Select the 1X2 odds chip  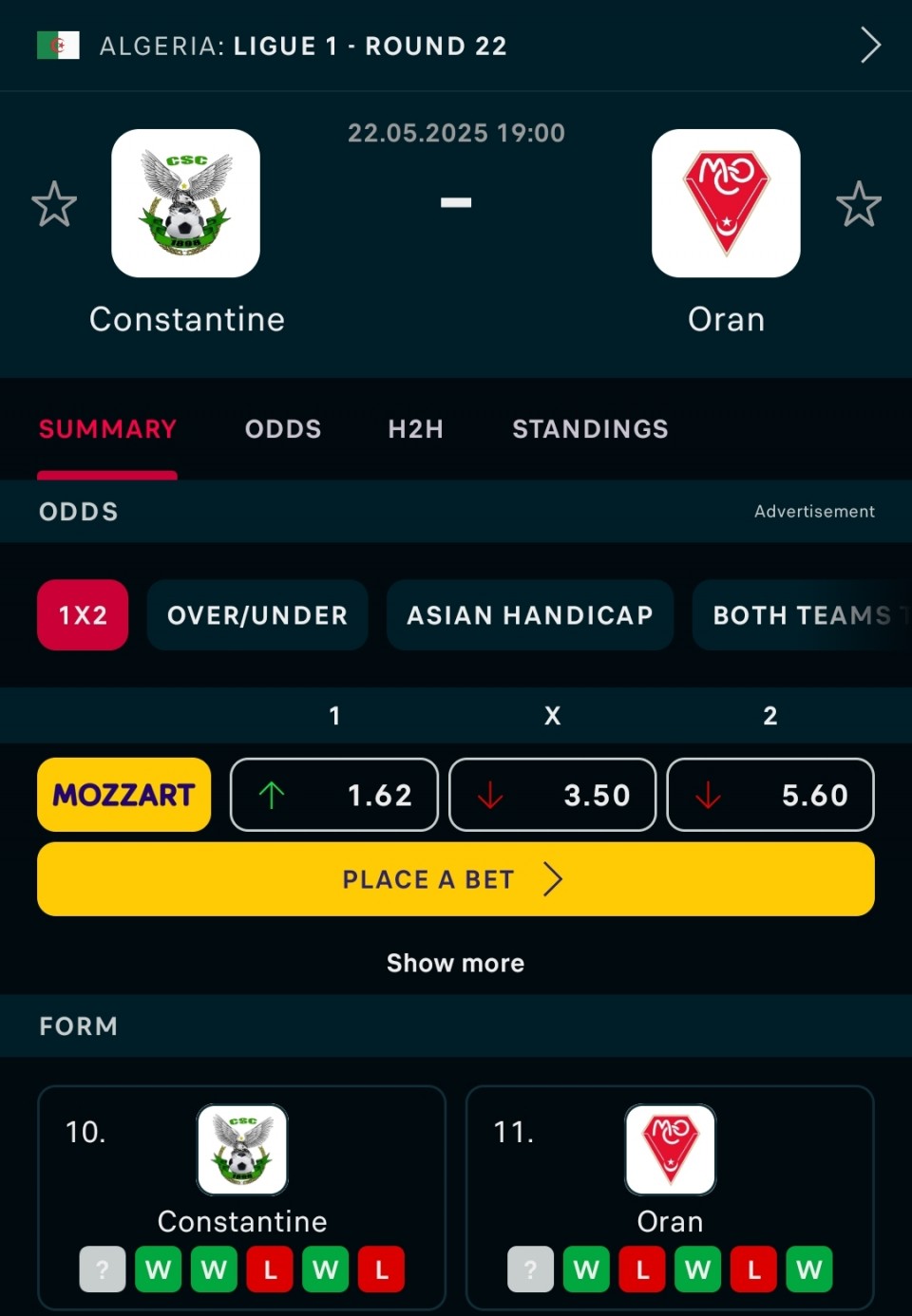click(83, 615)
